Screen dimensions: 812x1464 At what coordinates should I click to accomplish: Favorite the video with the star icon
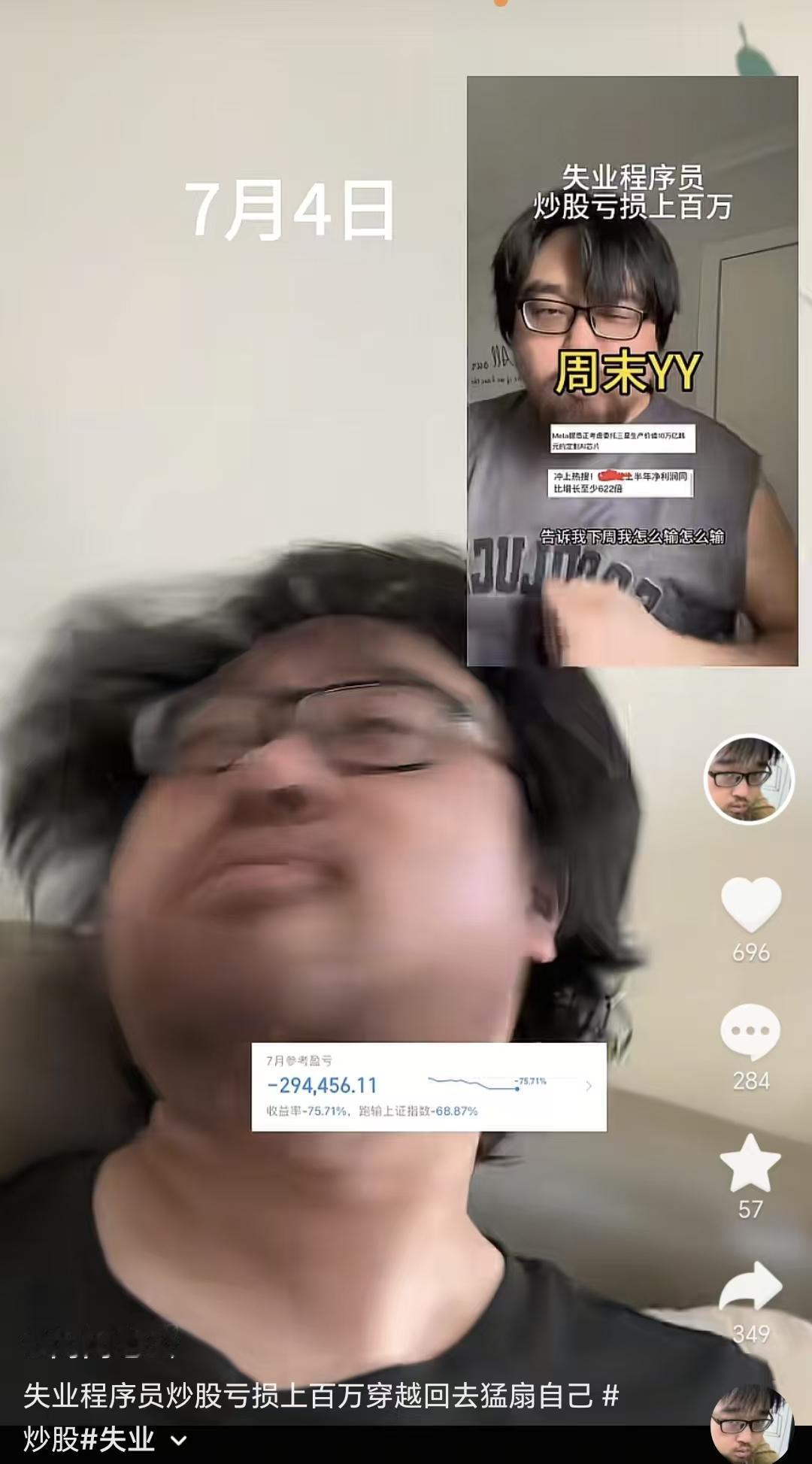click(x=750, y=1163)
